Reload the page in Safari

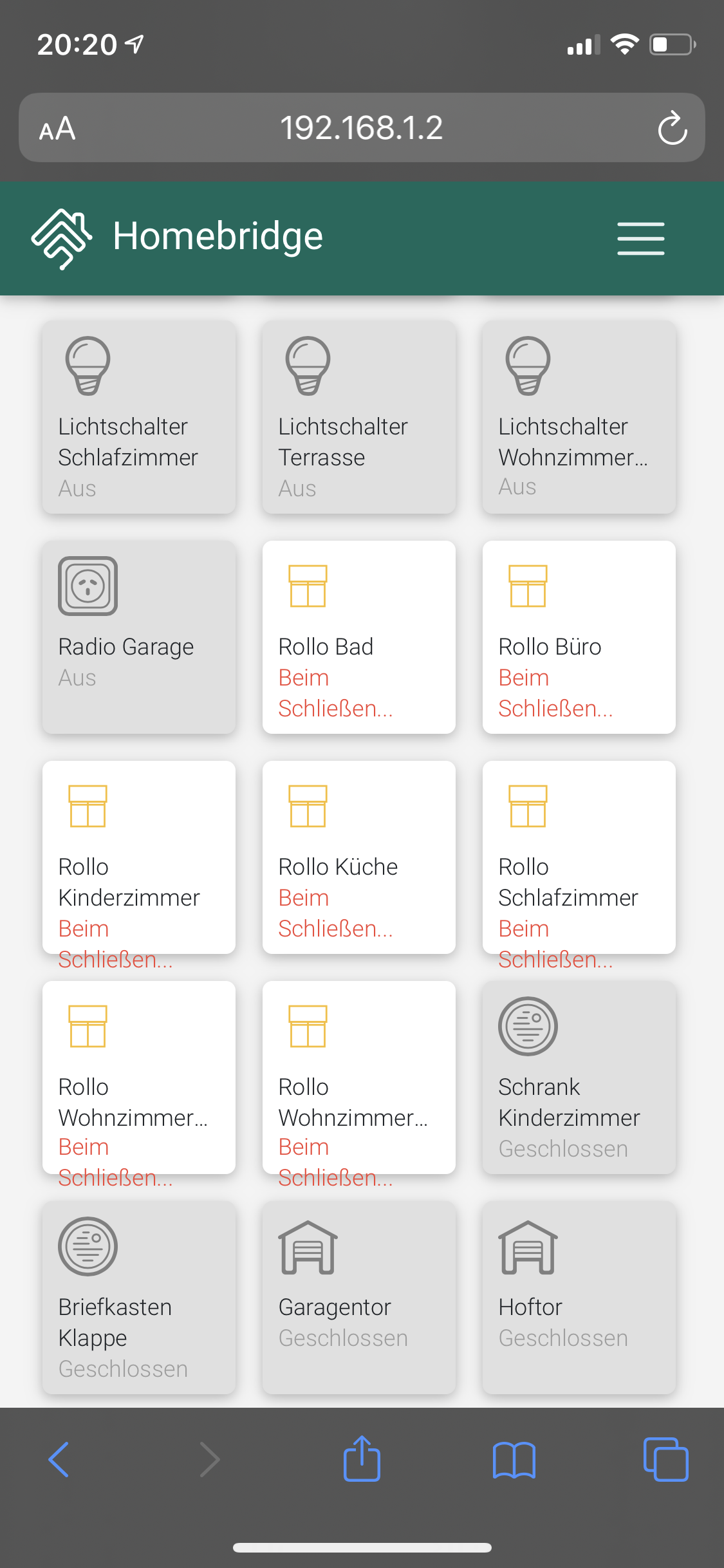pos(673,128)
